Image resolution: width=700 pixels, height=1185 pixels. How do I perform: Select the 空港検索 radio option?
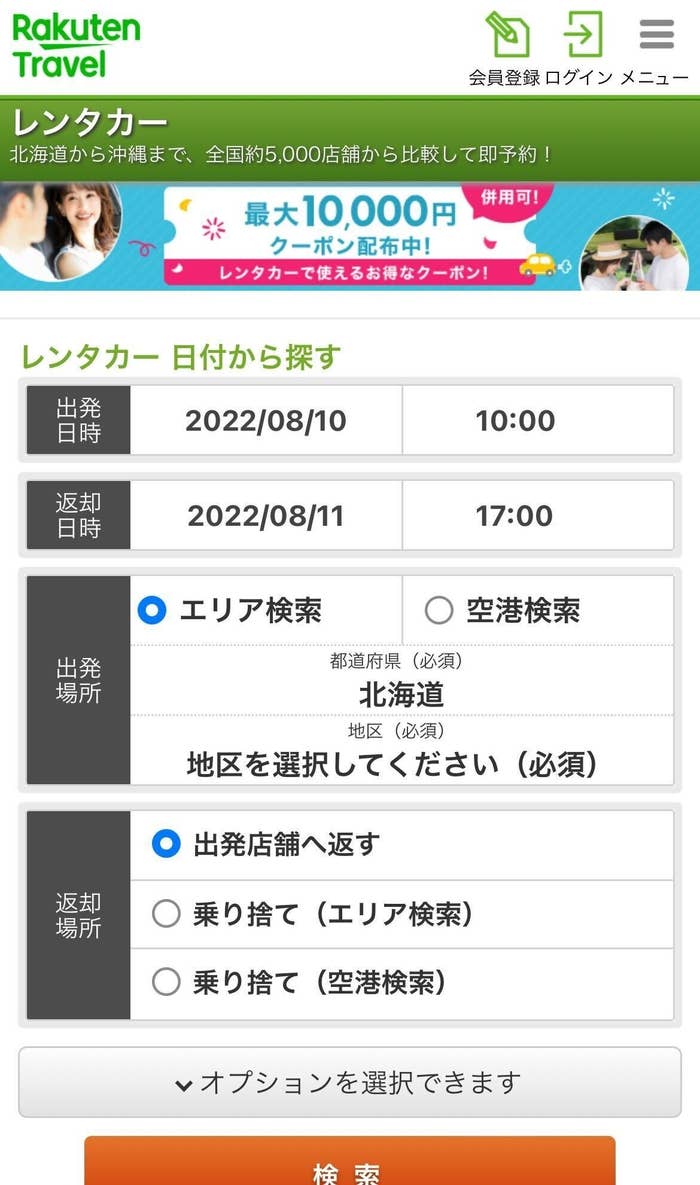pyautogui.click(x=439, y=610)
